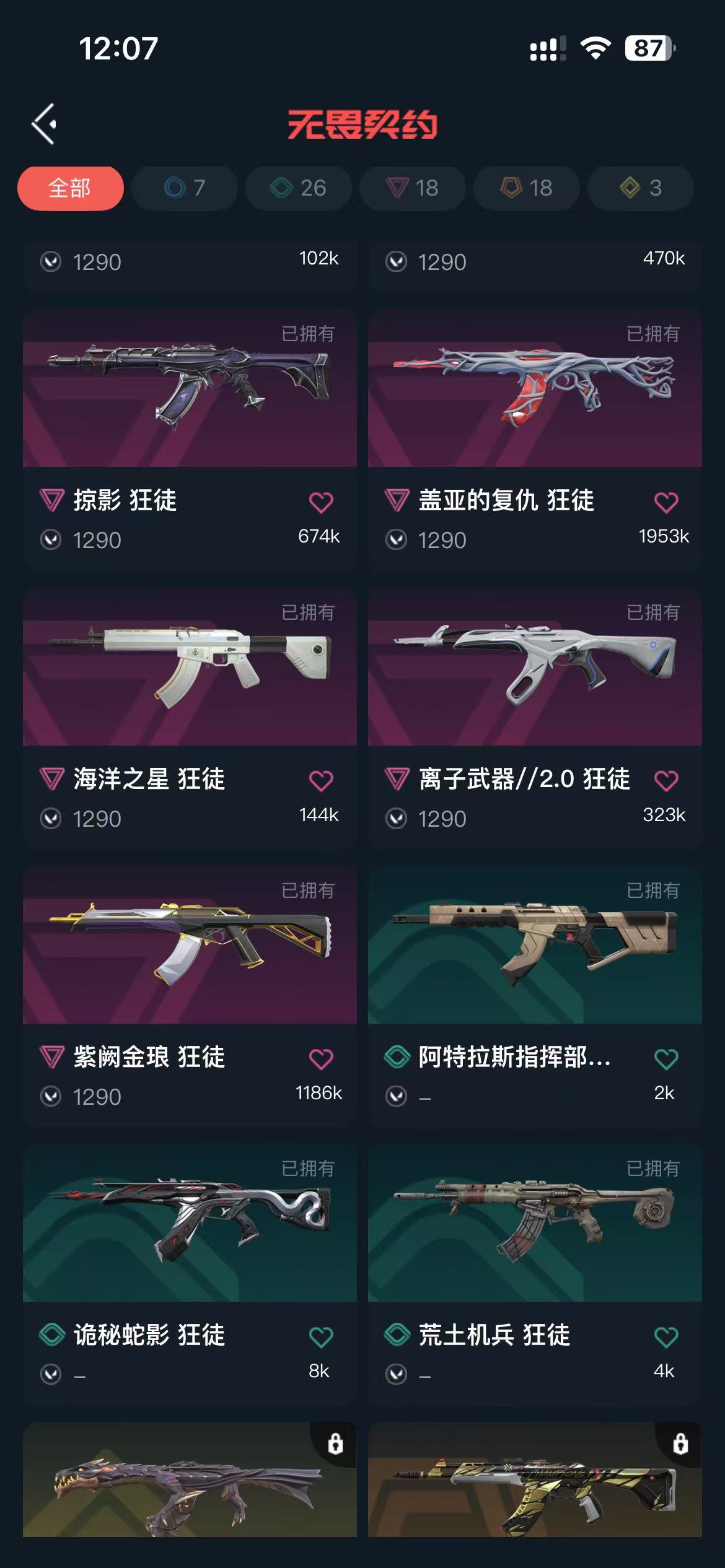
Task: Open the 阿特拉斯指挥部 skin card
Action: point(534,945)
